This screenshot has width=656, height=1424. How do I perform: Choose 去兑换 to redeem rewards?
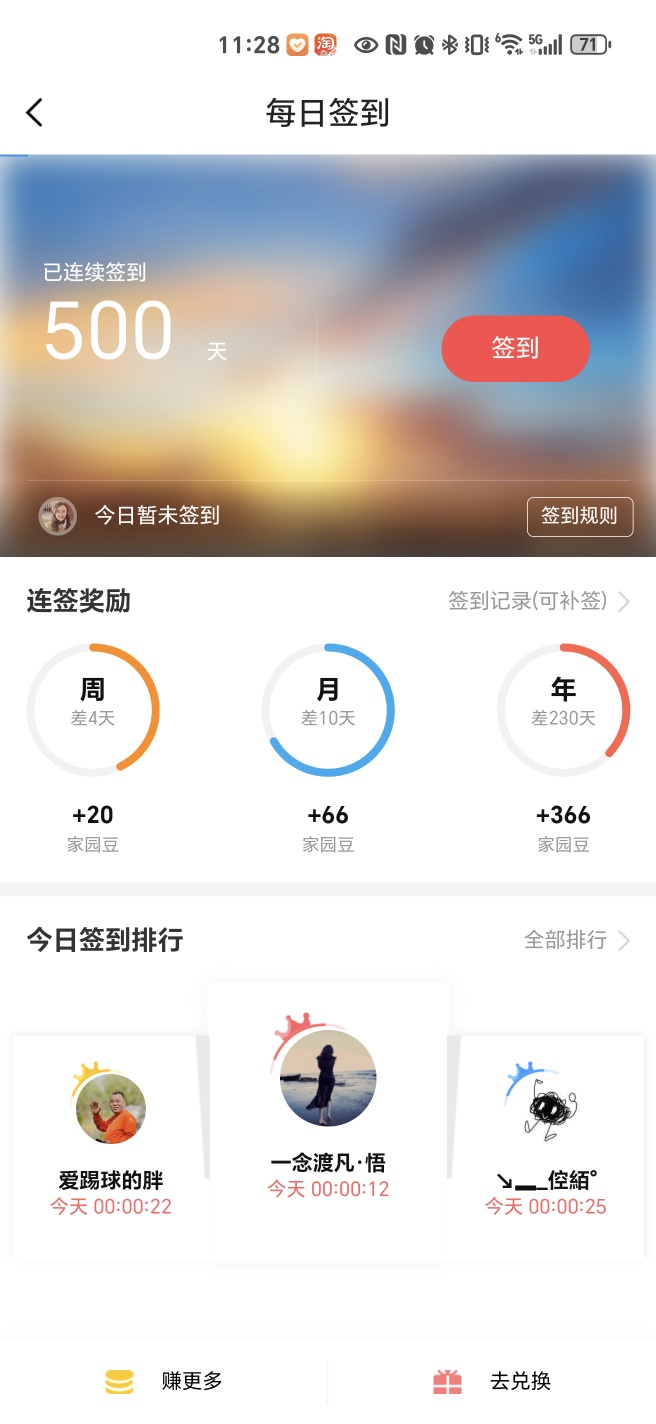point(492,1381)
